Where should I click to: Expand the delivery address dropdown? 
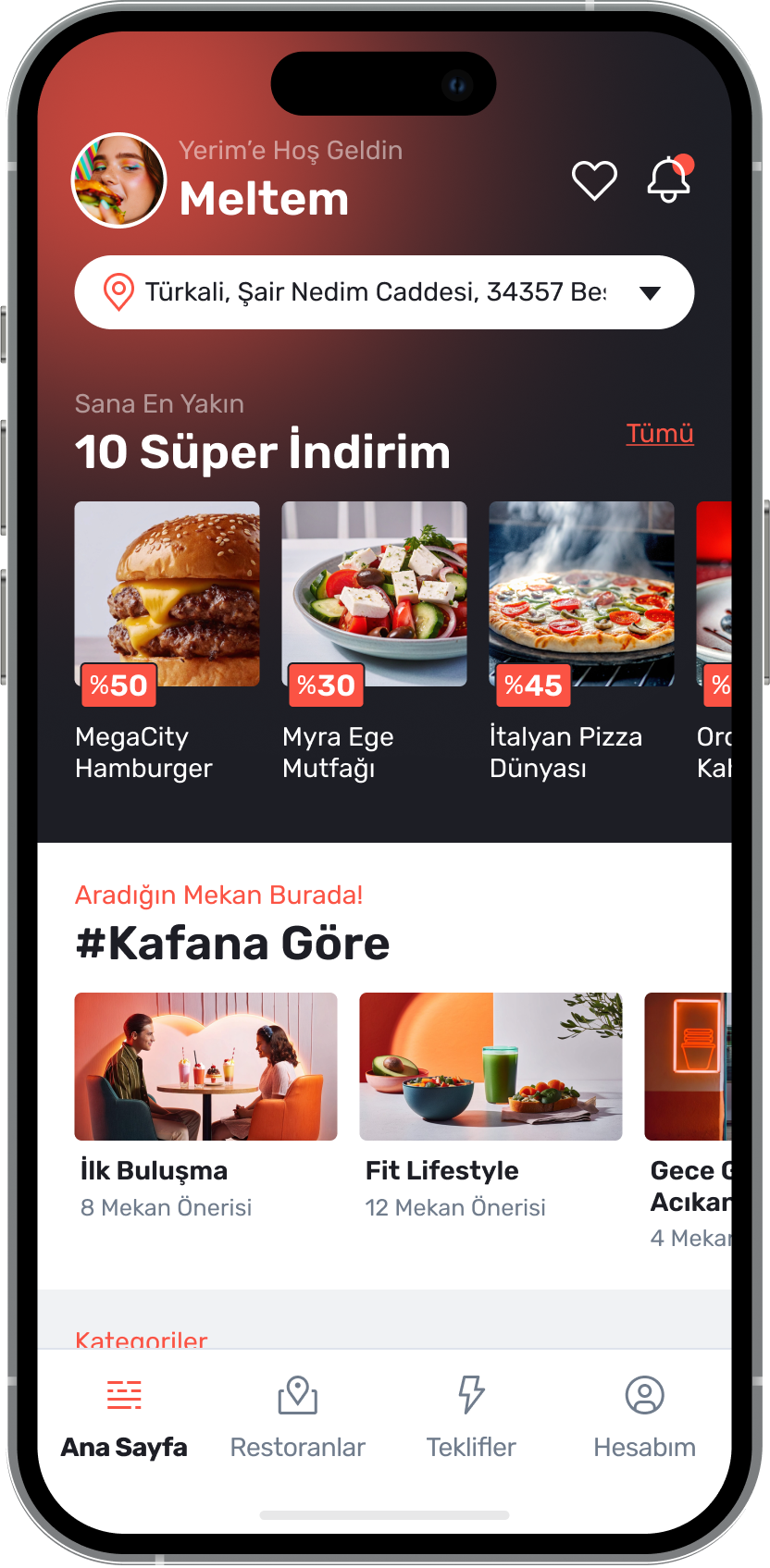point(650,293)
